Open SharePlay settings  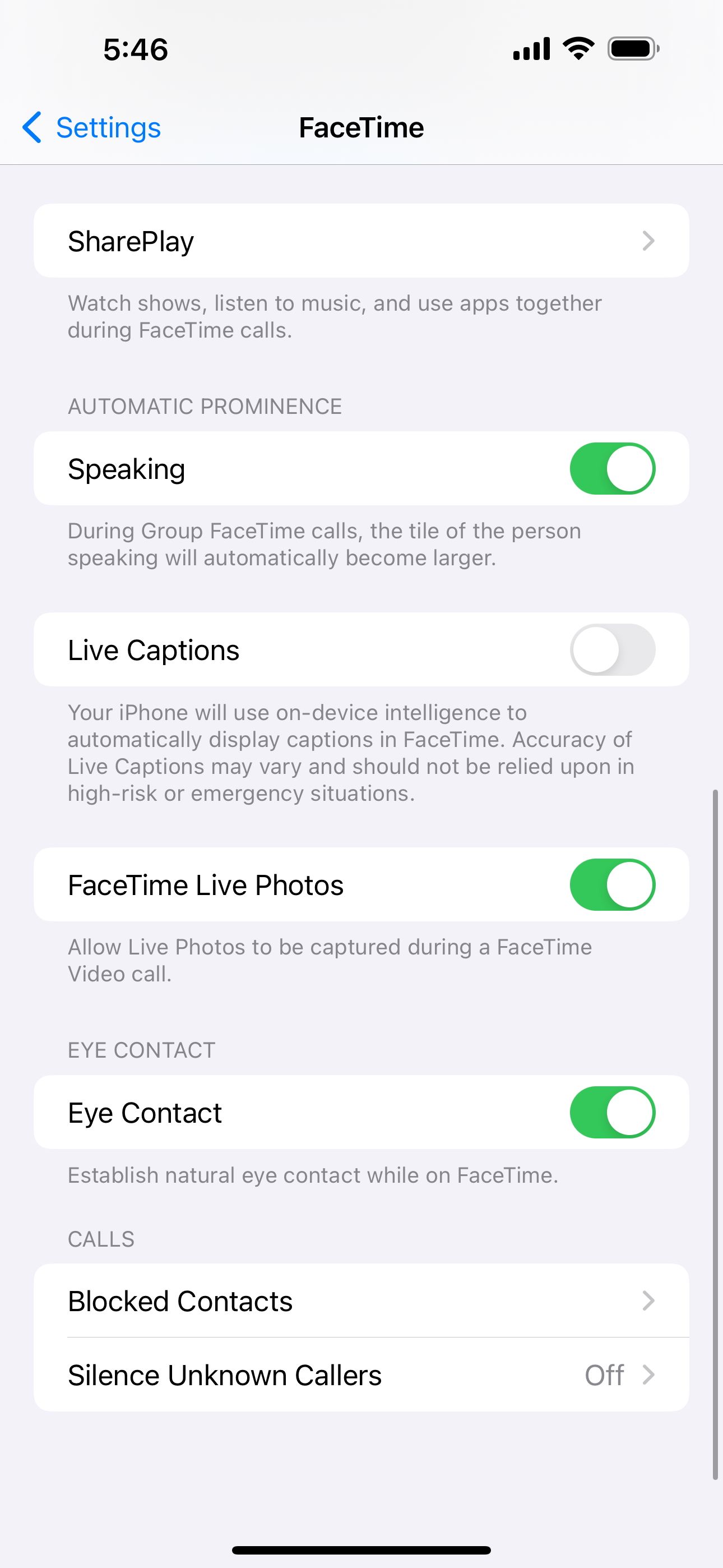pyautogui.click(x=361, y=241)
